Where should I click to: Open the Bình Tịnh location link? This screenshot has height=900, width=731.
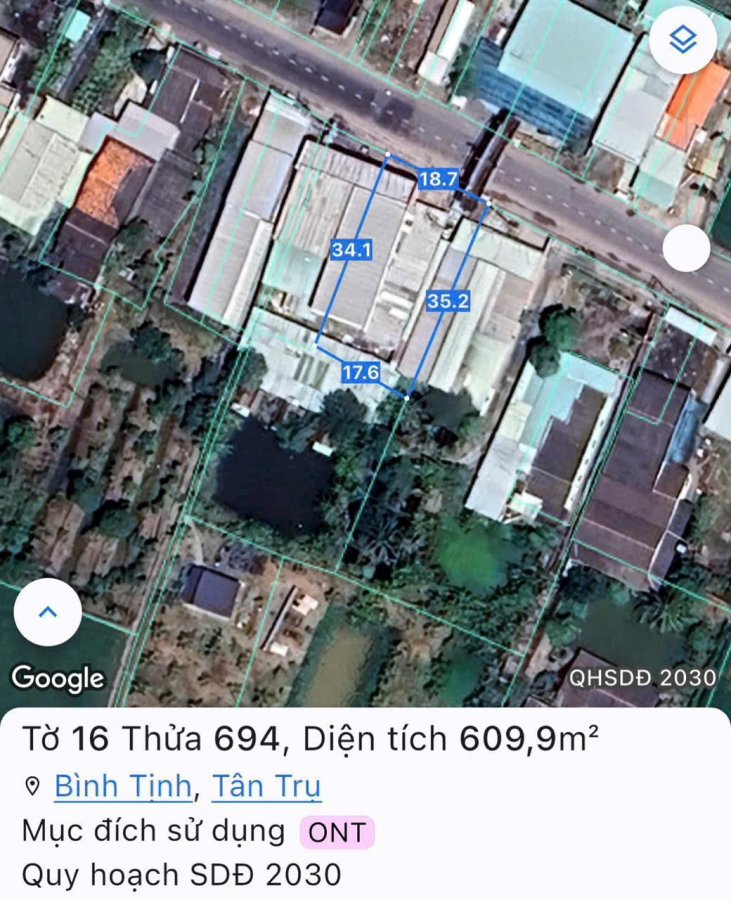(123, 786)
